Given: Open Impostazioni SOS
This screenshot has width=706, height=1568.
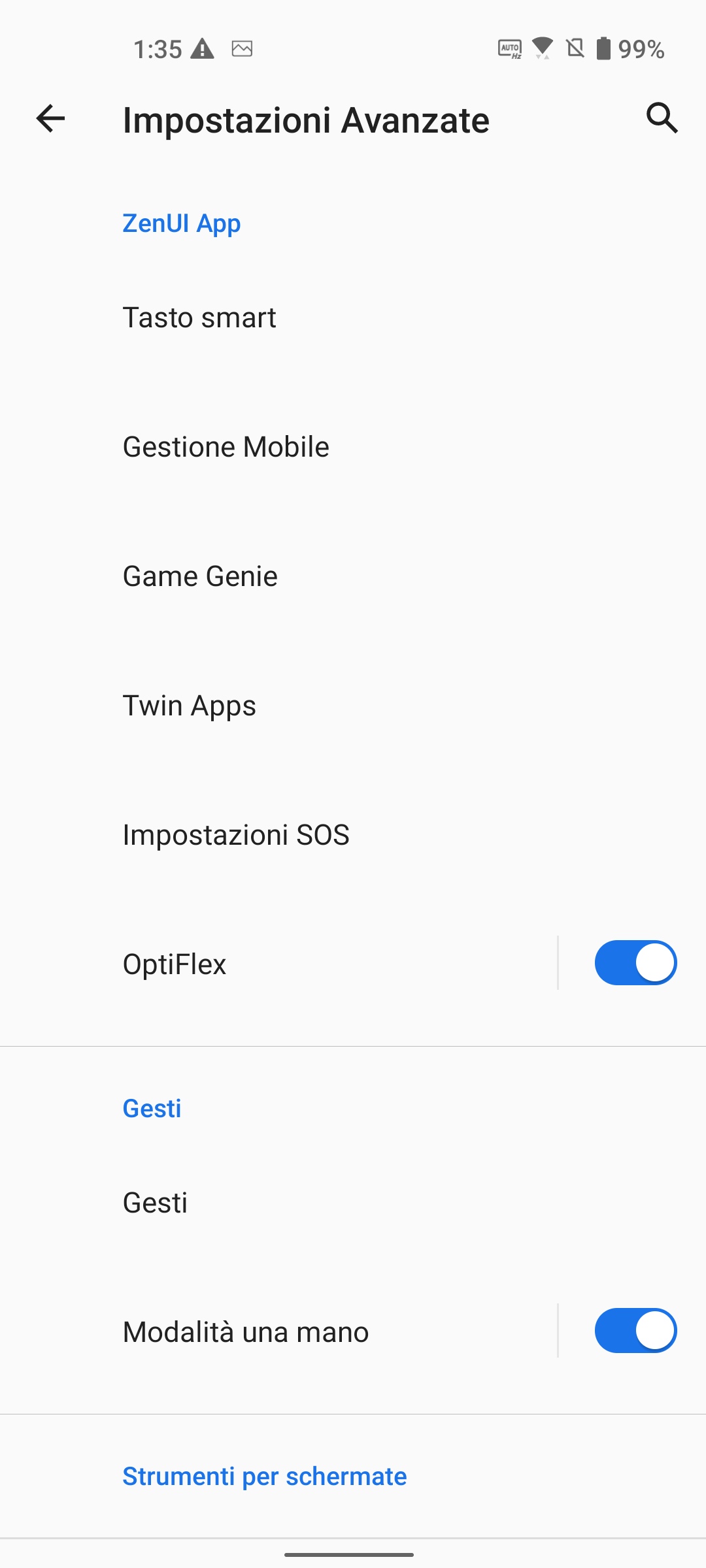Looking at the screenshot, I should pyautogui.click(x=353, y=835).
